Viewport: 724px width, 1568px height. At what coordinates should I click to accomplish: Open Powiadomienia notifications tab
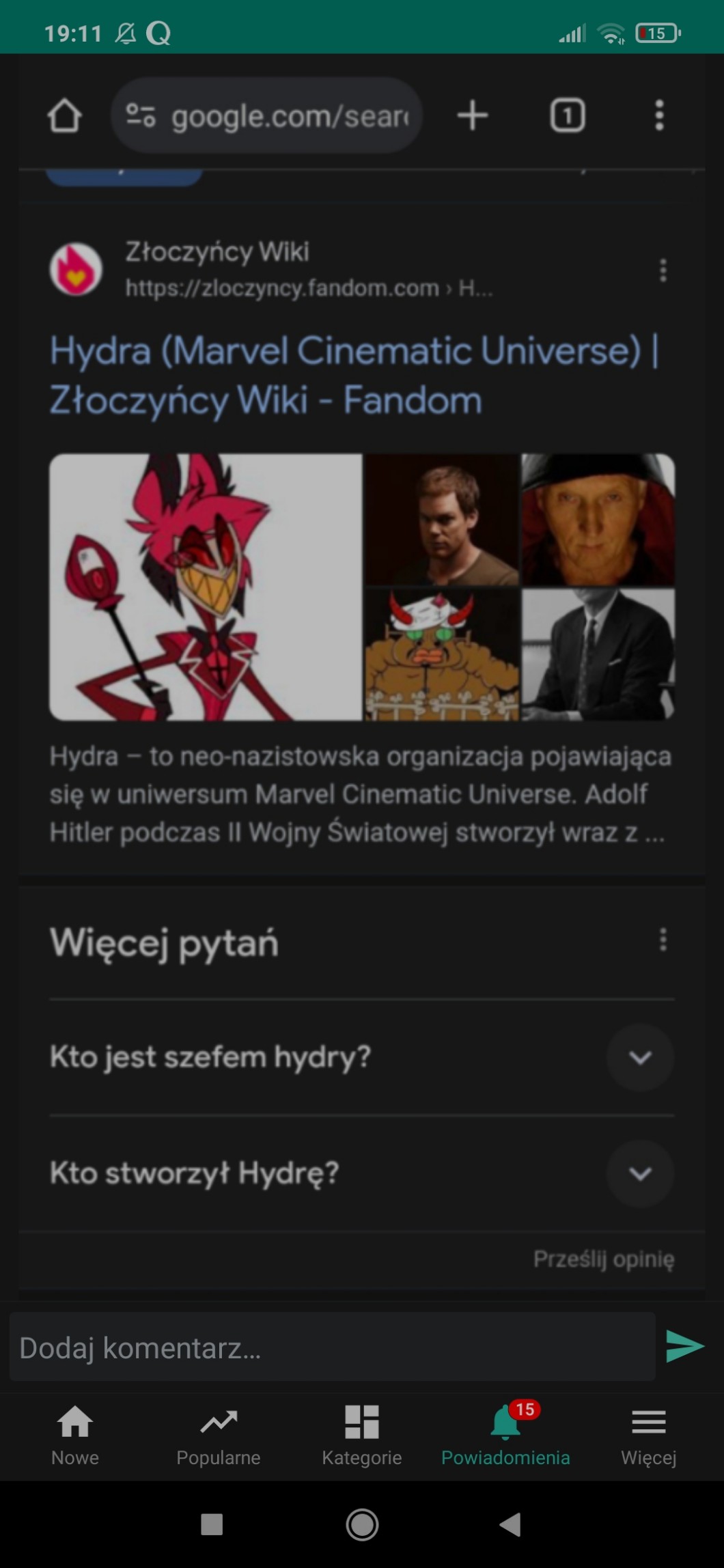(x=505, y=1436)
